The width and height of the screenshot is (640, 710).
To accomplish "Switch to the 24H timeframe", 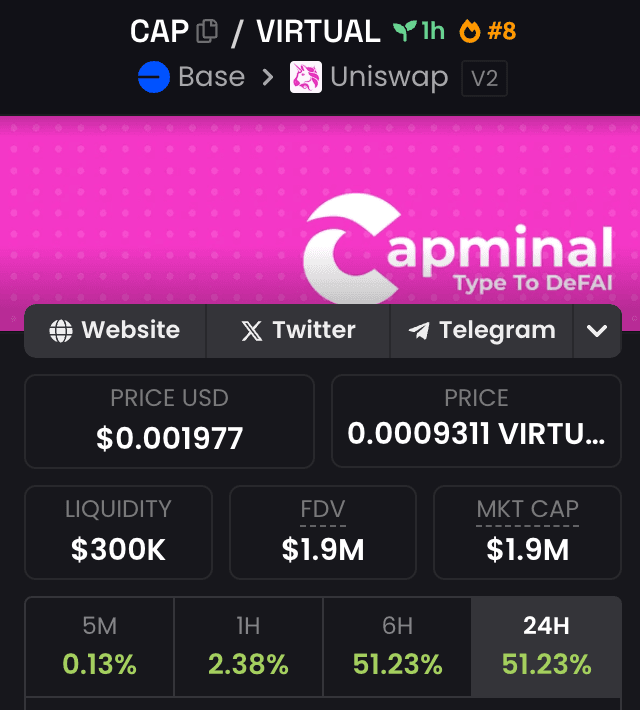I will coord(546,646).
